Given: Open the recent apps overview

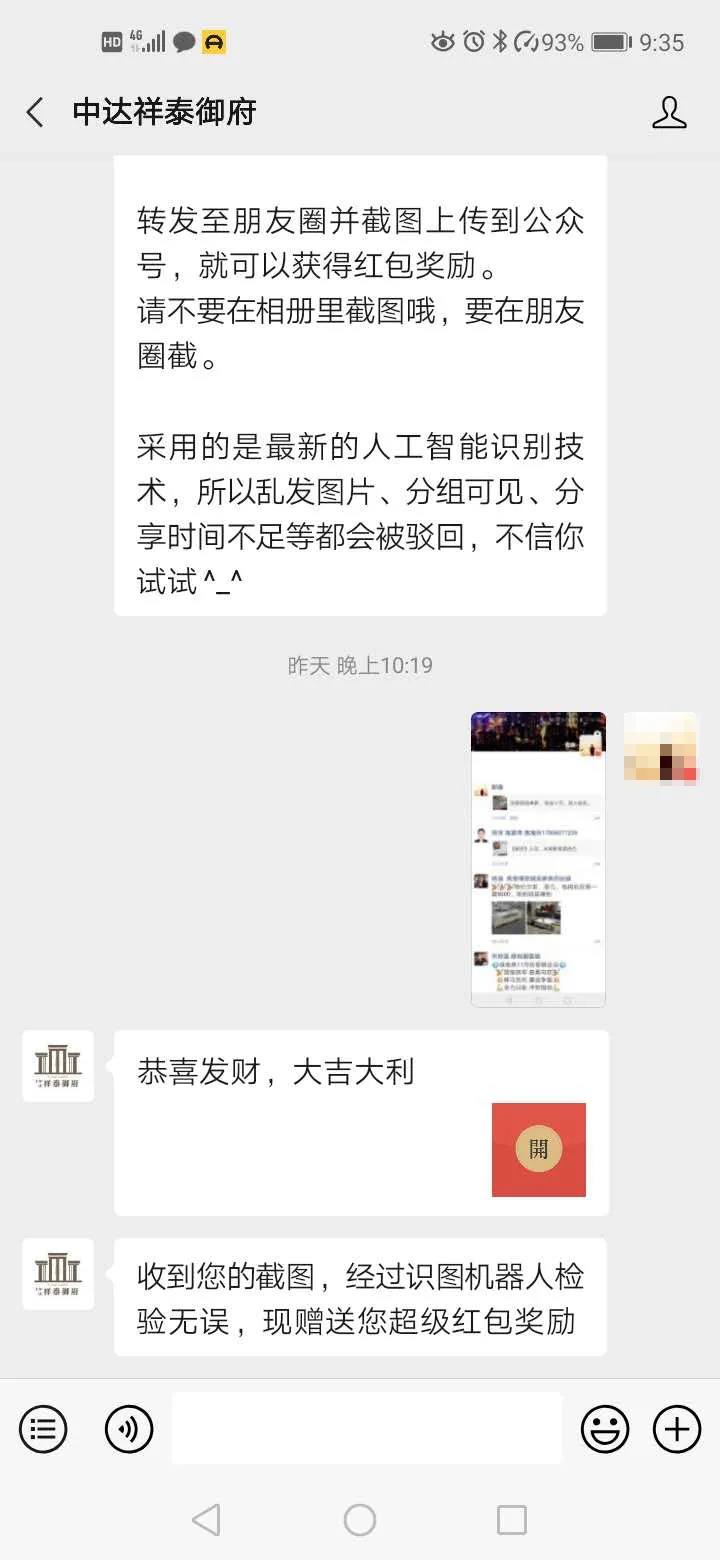Looking at the screenshot, I should tap(511, 1520).
